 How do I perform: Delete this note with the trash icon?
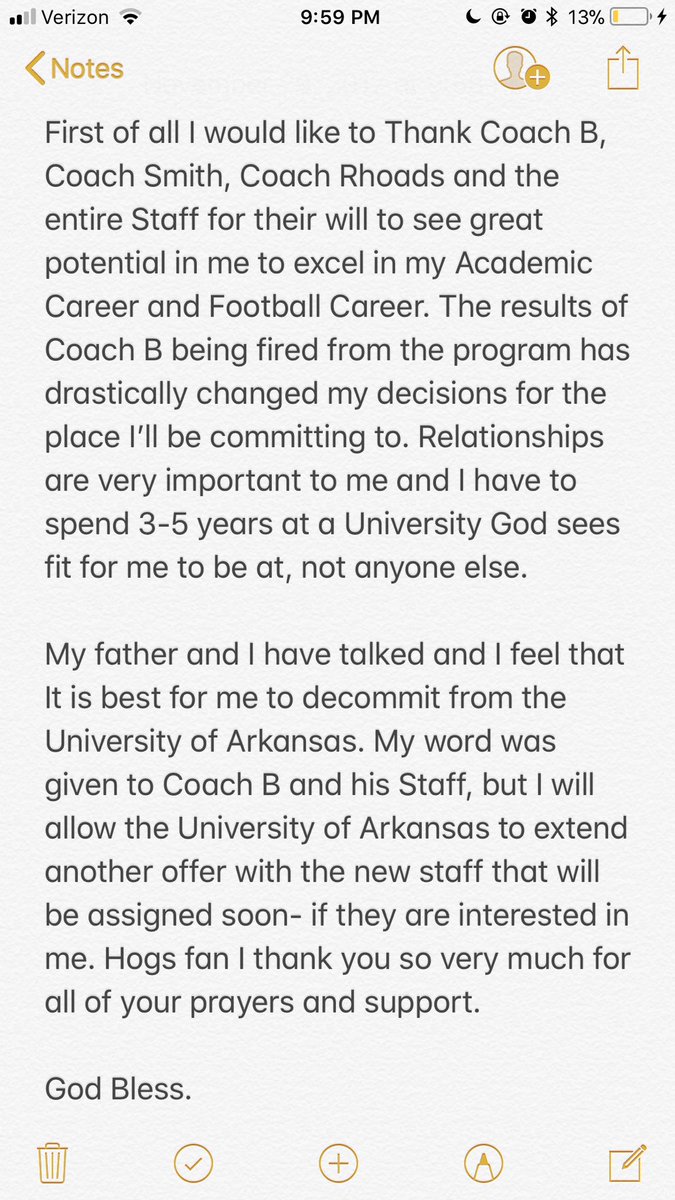[x=50, y=1162]
